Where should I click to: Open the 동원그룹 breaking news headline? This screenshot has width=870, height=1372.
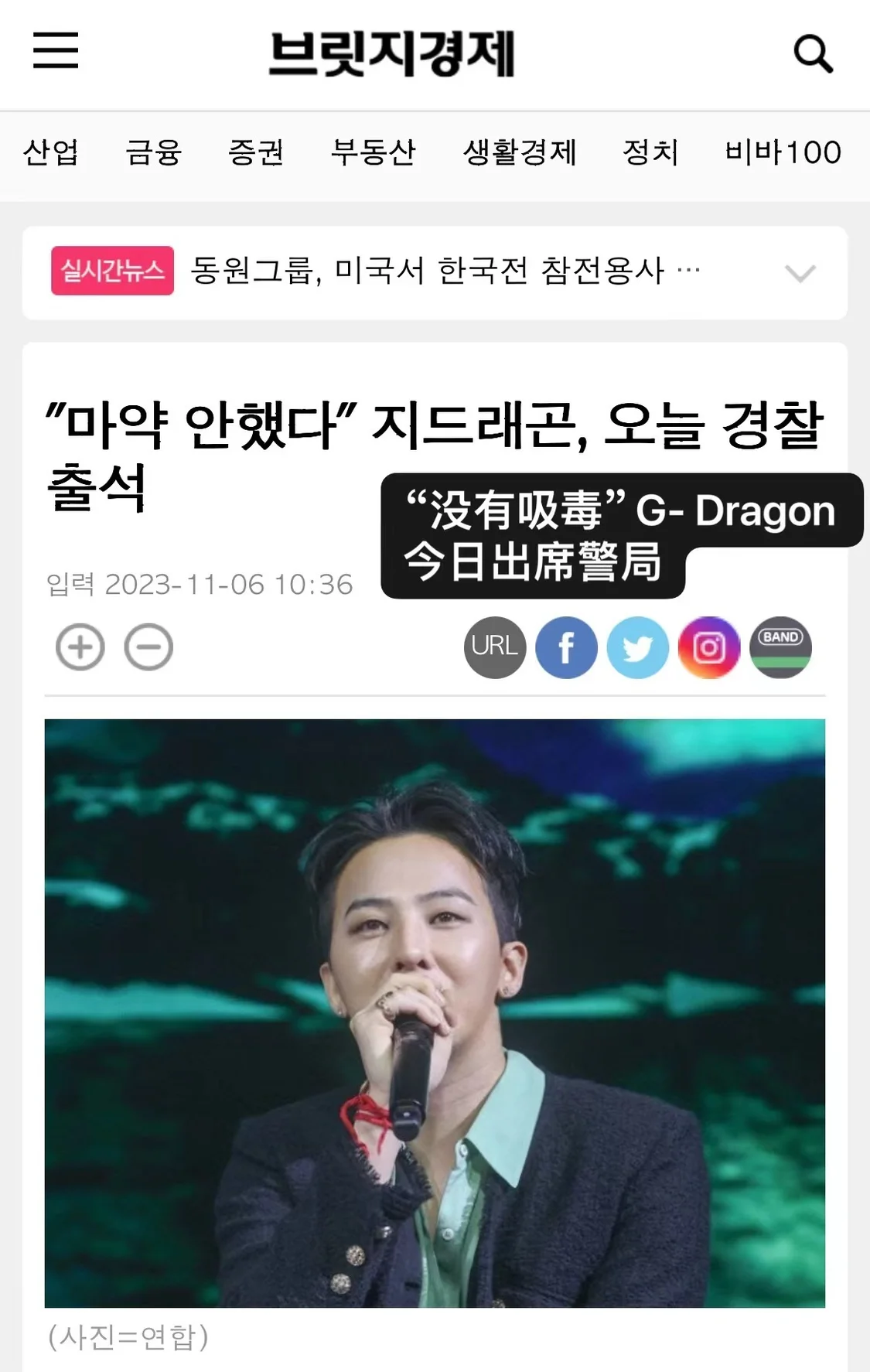[445, 271]
